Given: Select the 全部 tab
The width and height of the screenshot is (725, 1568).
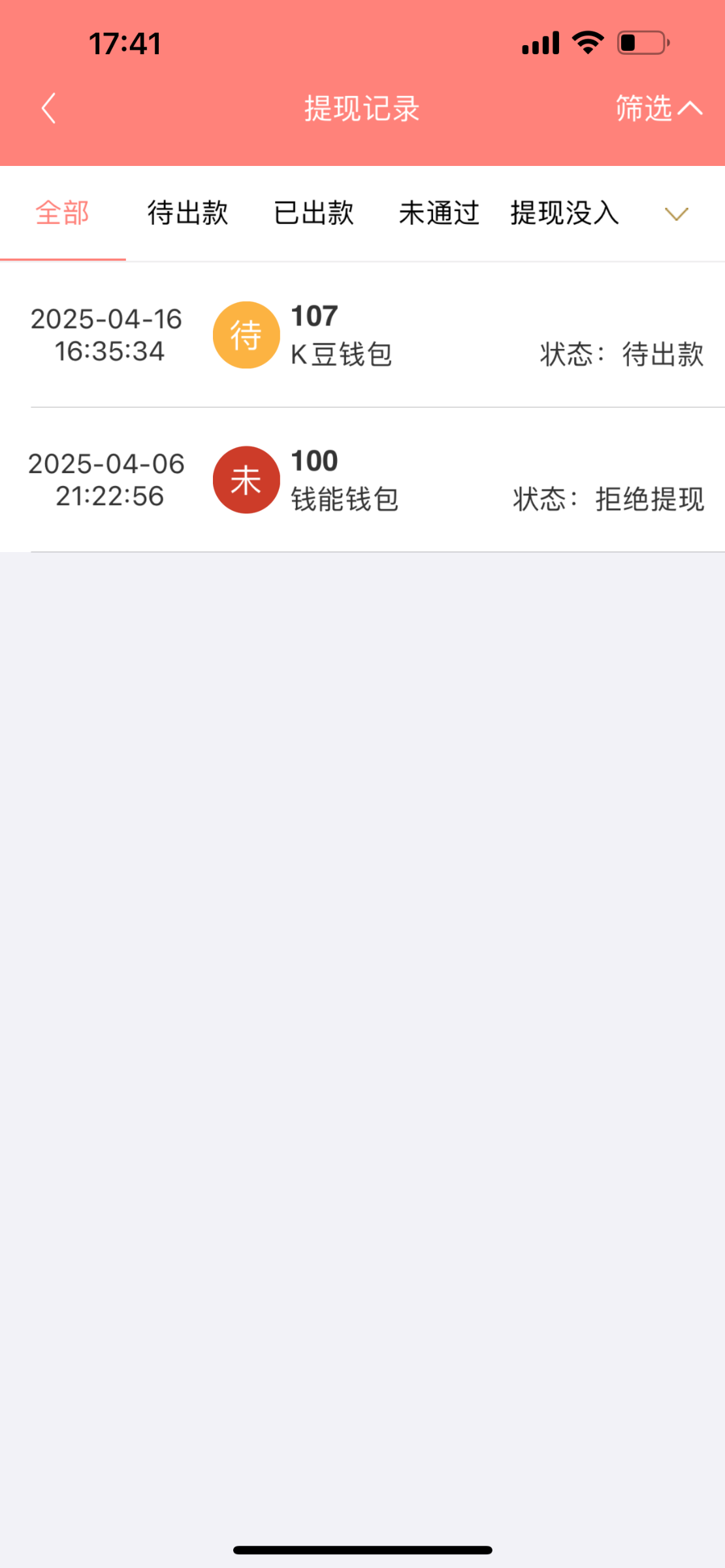Looking at the screenshot, I should tap(63, 213).
